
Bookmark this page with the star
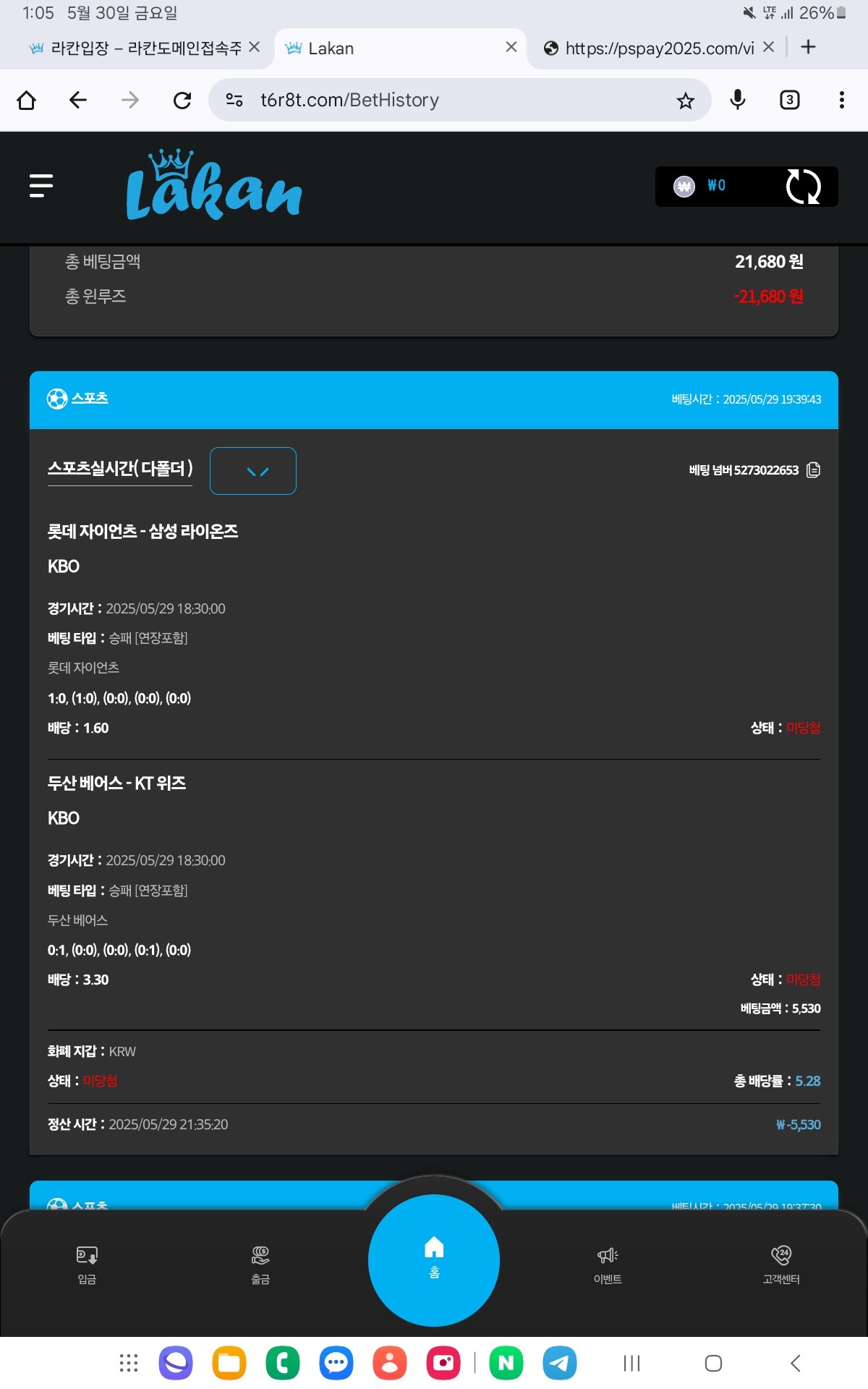685,101
